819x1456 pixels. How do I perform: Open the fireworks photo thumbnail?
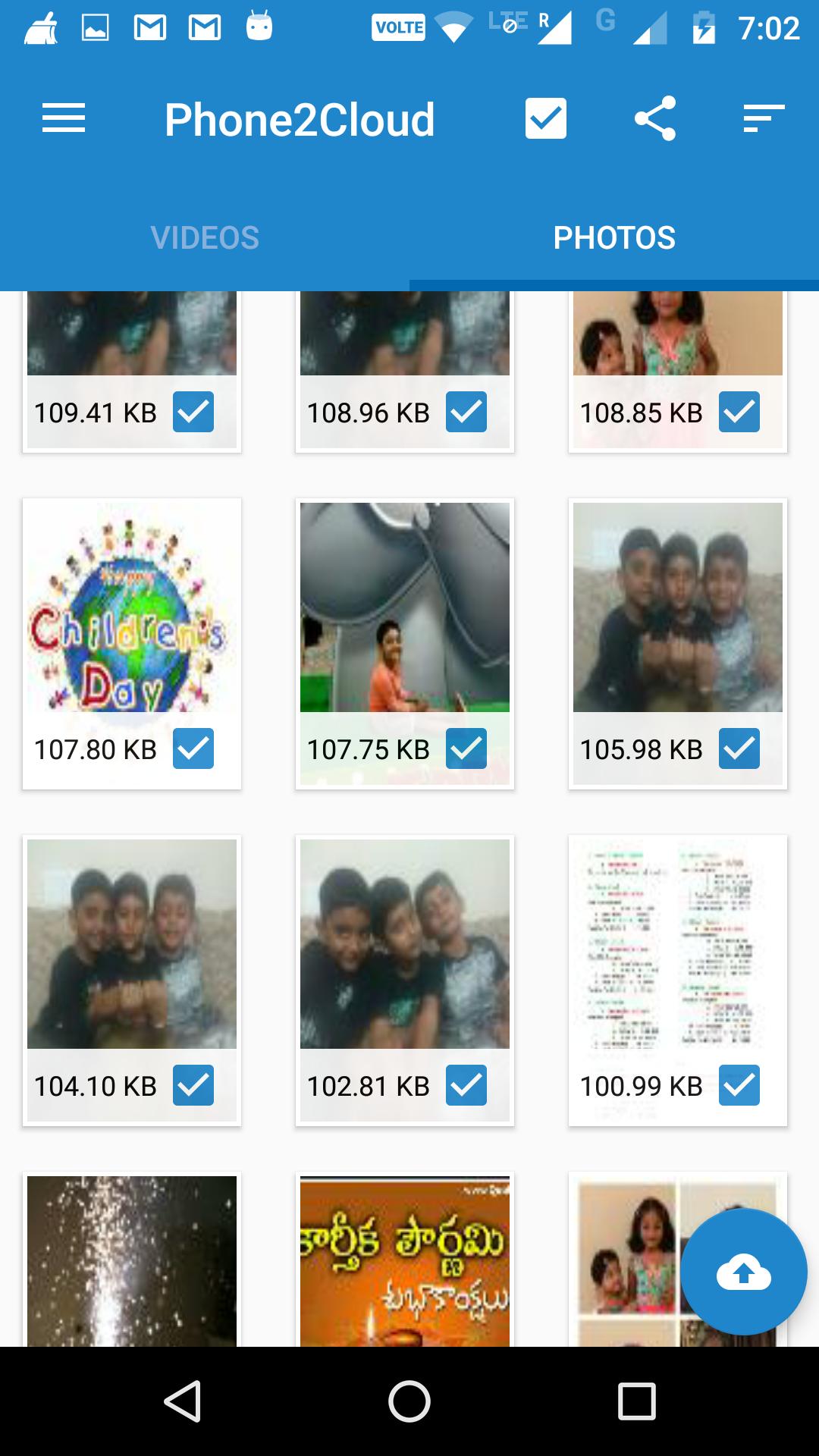(132, 1260)
